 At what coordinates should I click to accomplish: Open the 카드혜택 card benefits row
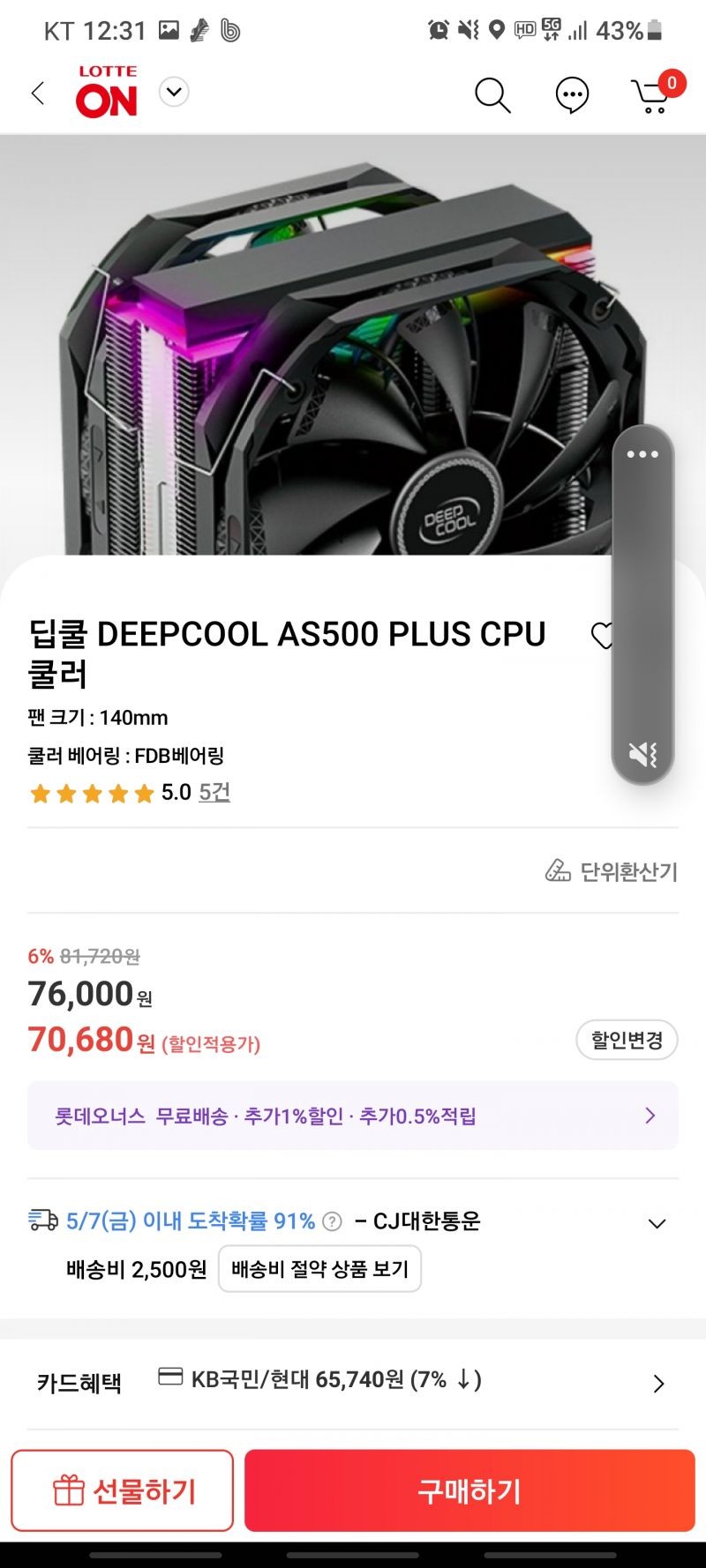(353, 1381)
